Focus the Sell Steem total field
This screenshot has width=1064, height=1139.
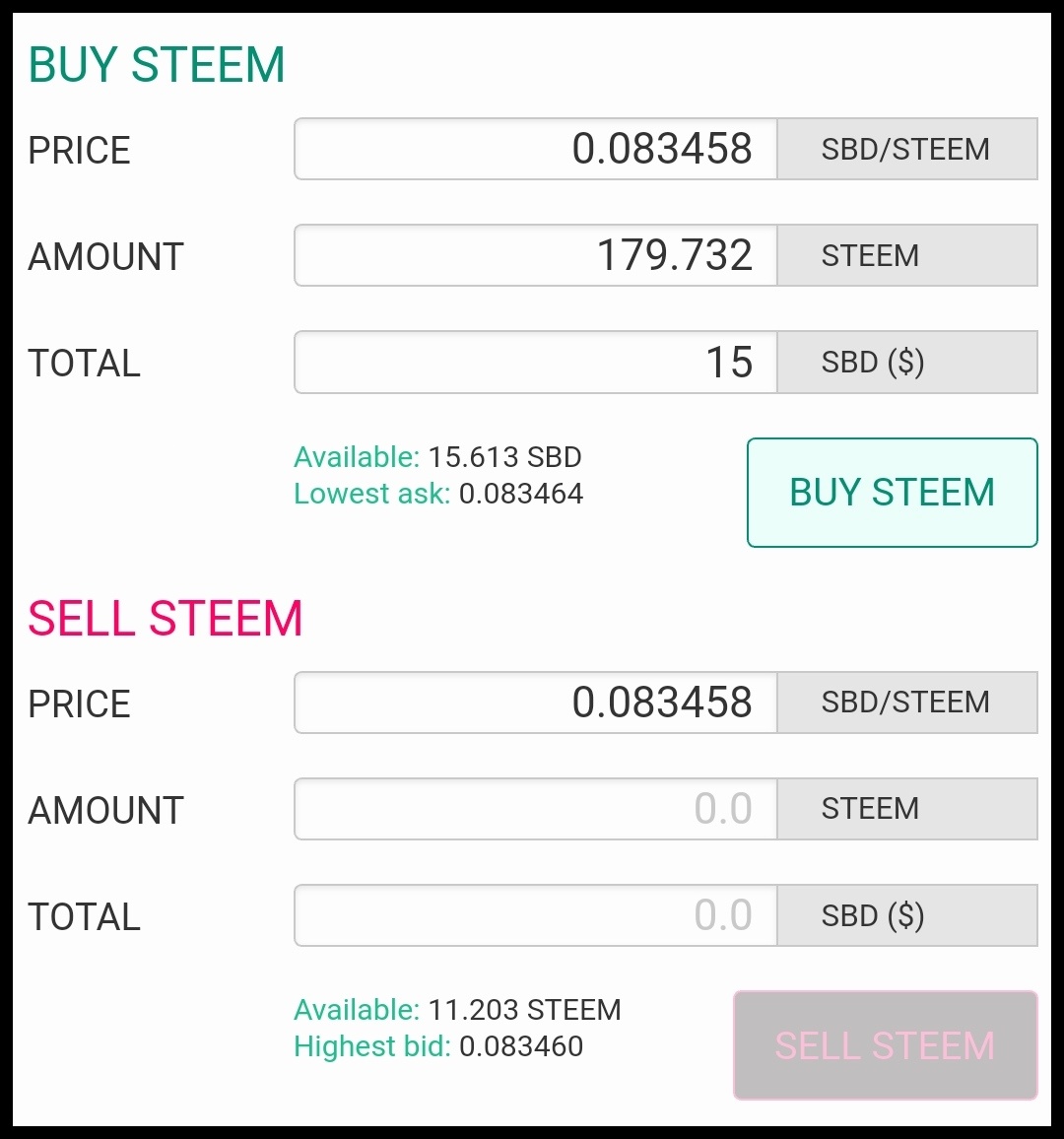pyautogui.click(x=537, y=915)
